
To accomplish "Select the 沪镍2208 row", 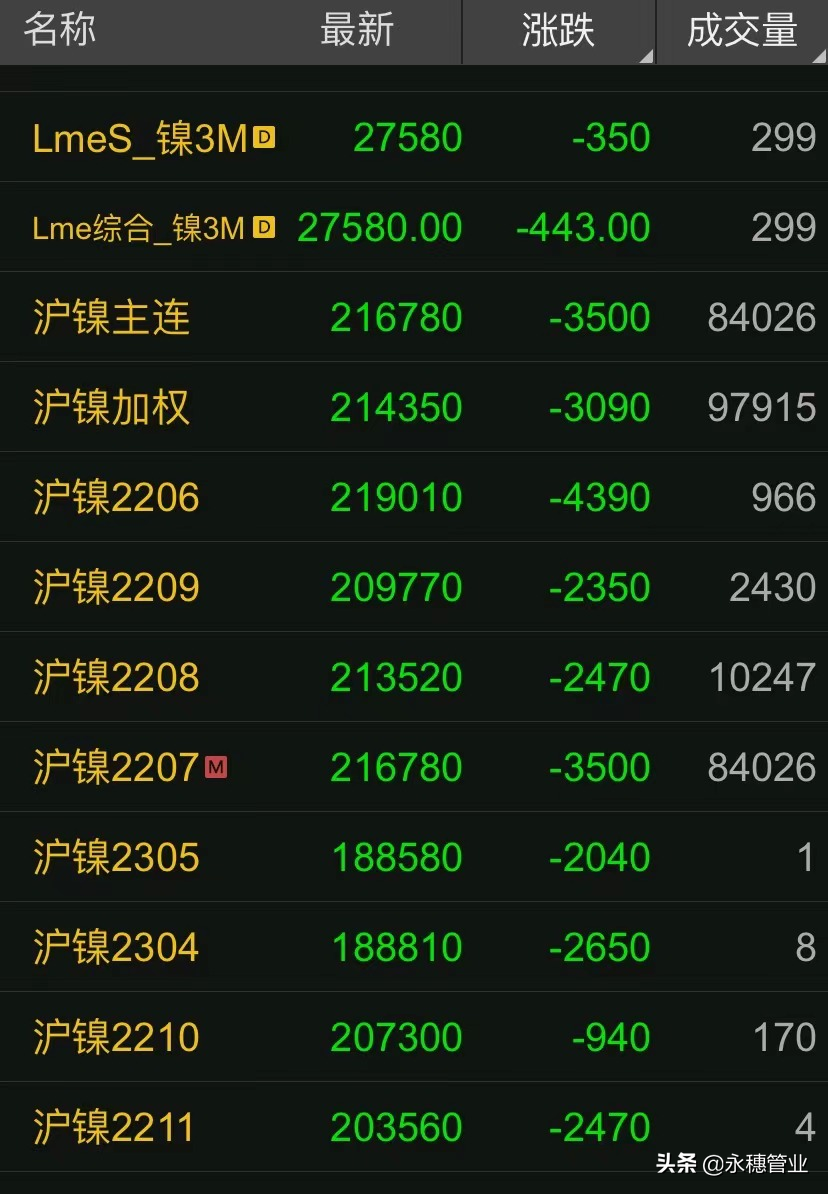I will coord(116,678).
